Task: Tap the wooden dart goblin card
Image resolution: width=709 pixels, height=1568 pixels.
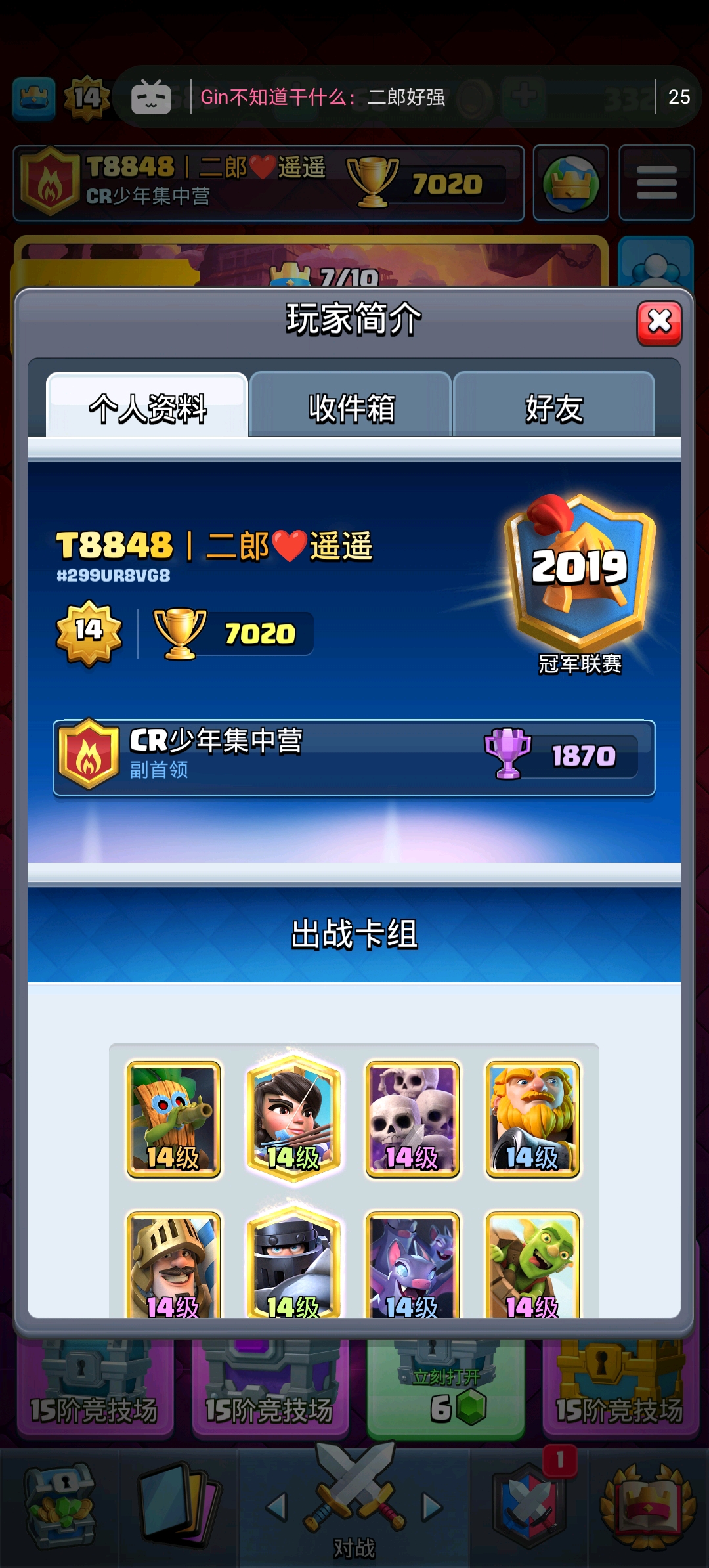Action: 174,1120
